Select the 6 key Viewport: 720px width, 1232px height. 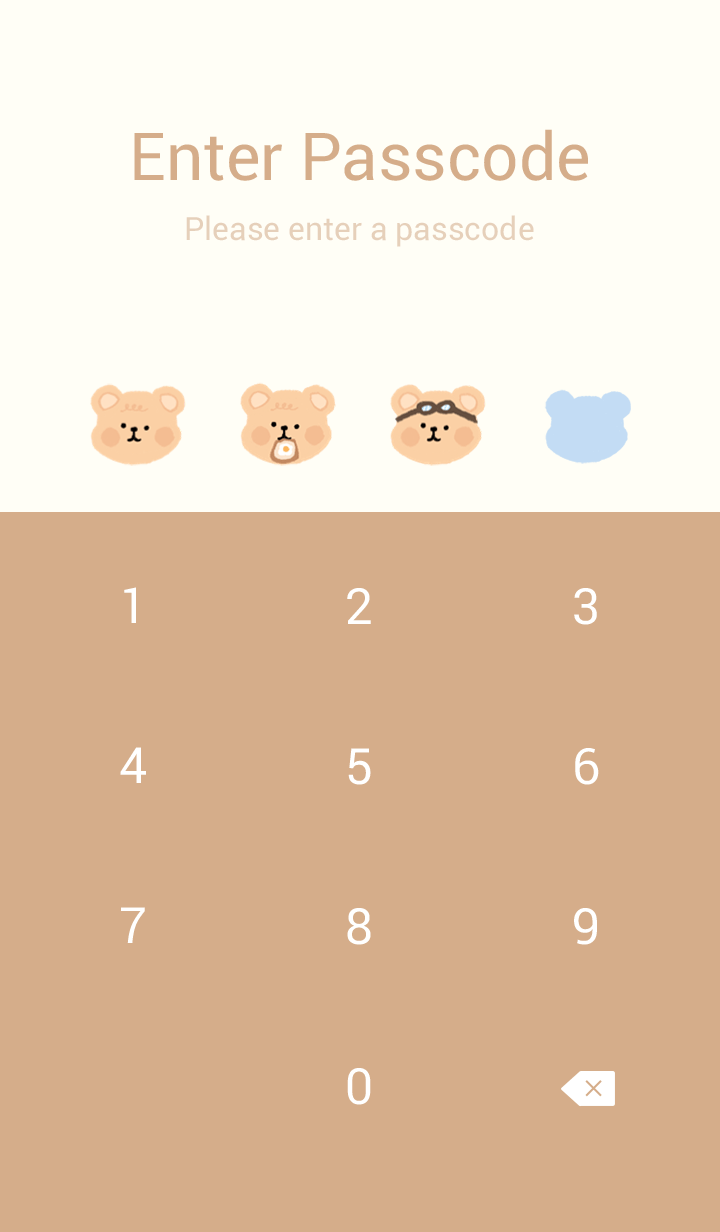[x=586, y=767]
